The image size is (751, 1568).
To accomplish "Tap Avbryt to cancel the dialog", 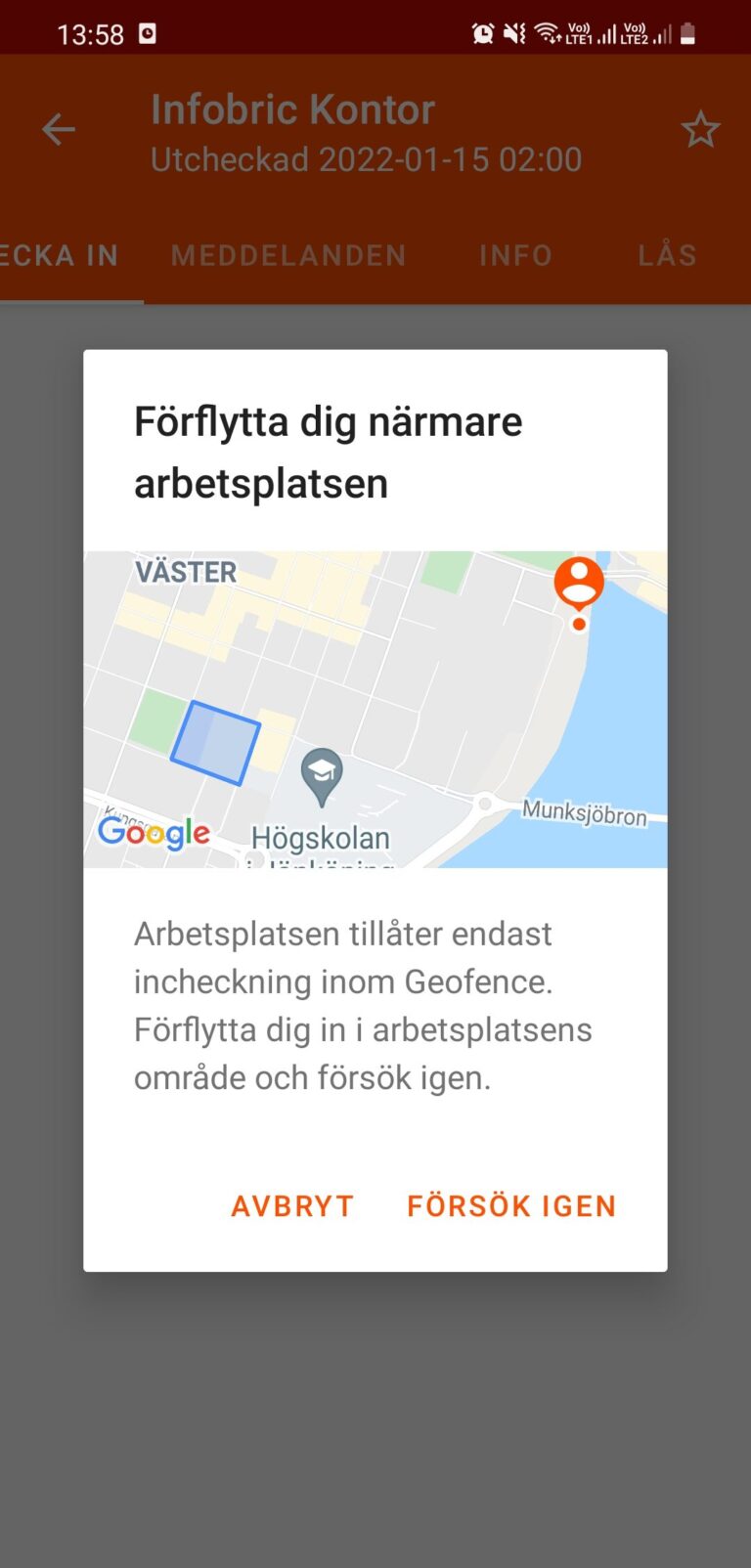I will click(291, 1205).
